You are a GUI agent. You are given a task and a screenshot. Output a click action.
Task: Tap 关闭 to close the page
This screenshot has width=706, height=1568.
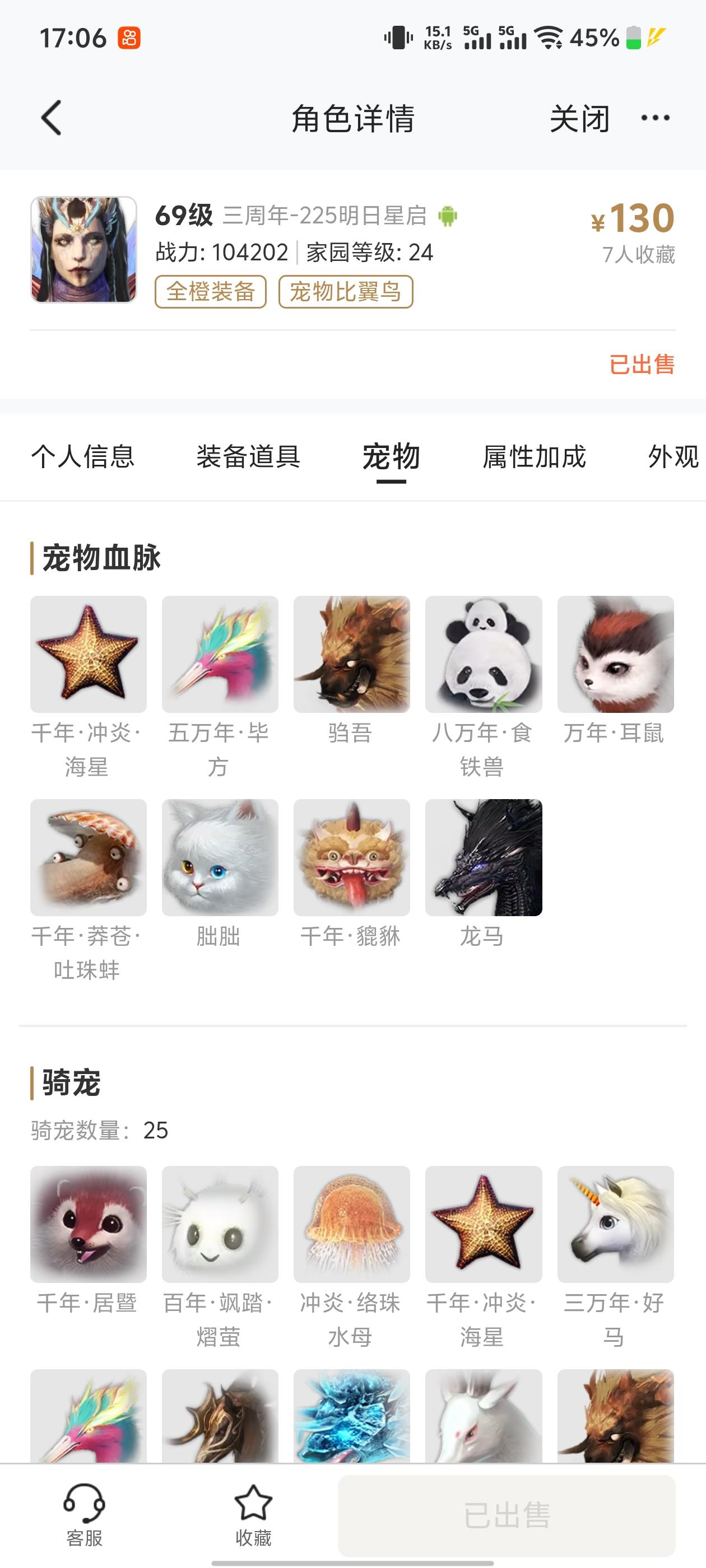[579, 118]
